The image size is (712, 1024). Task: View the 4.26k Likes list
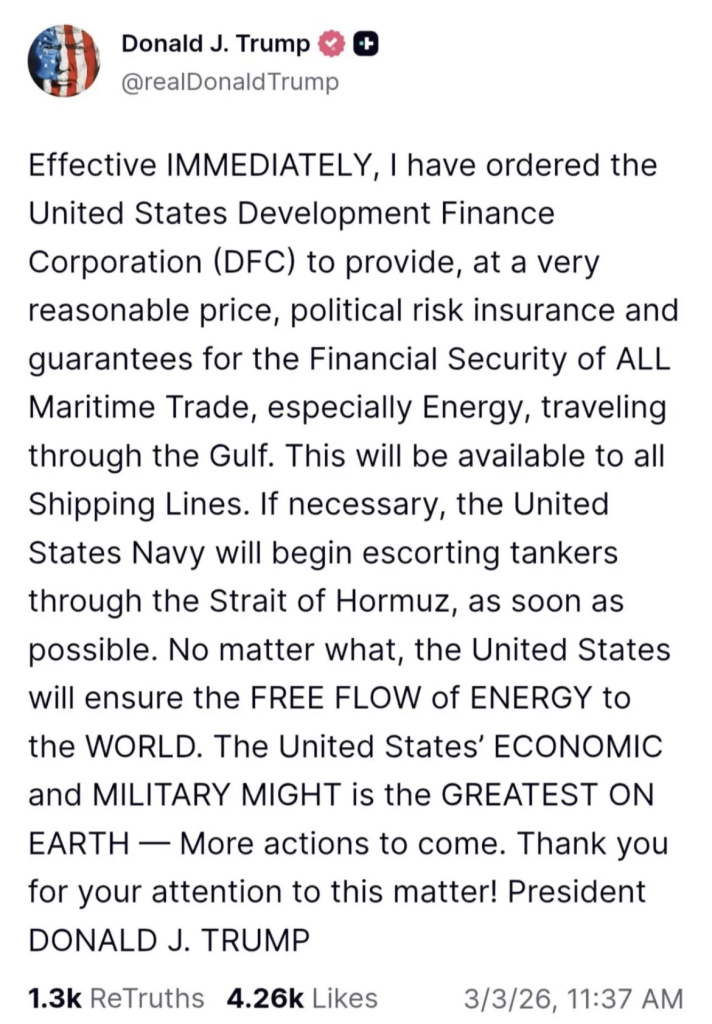tap(302, 998)
